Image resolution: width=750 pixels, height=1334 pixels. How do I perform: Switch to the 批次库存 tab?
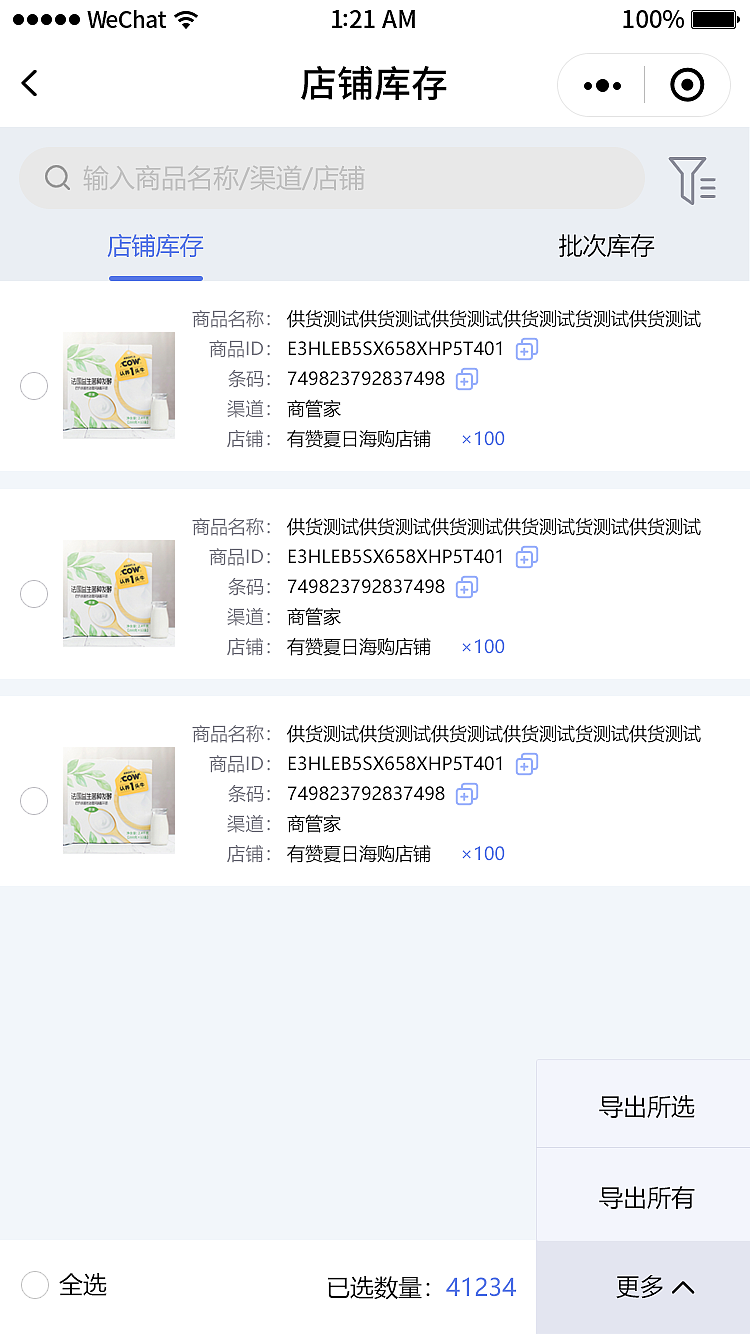[x=605, y=245]
